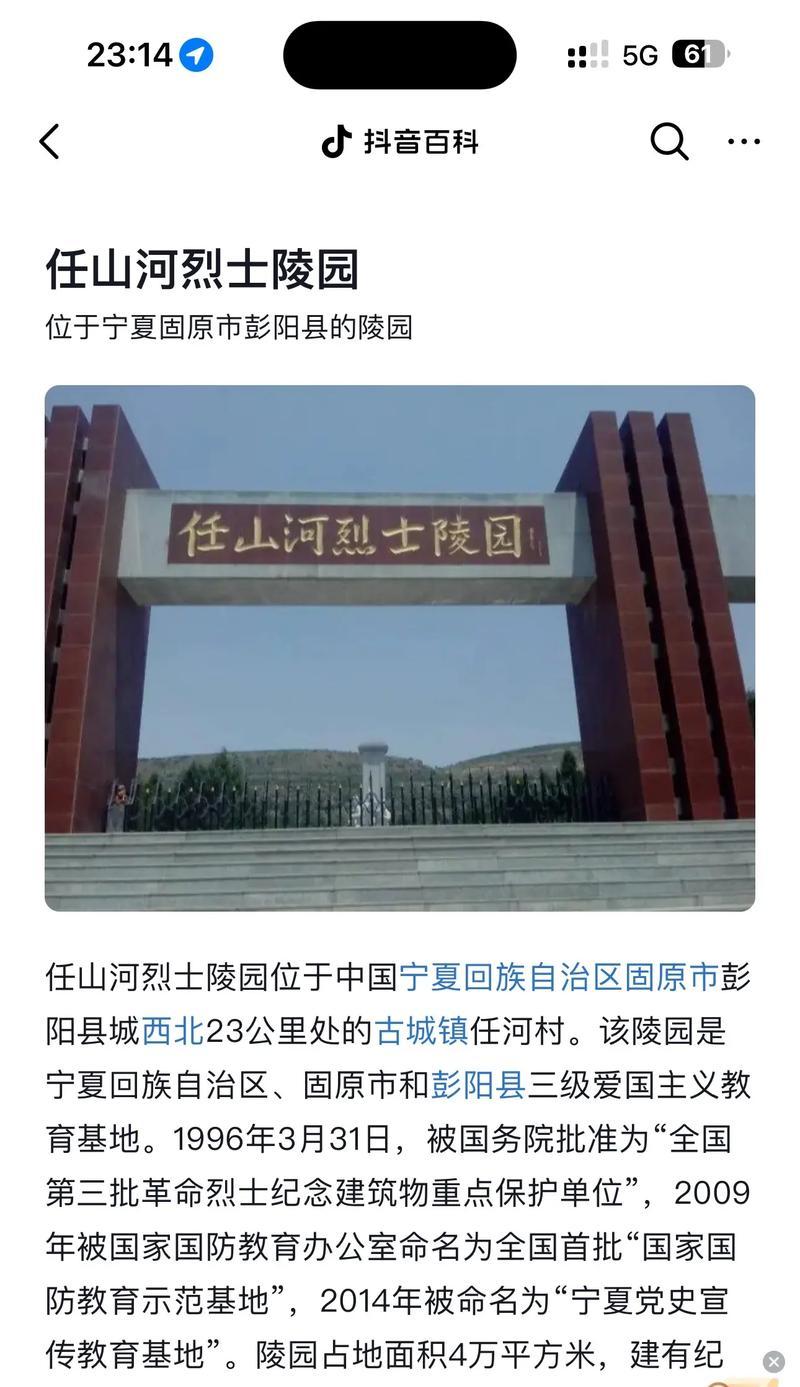Dismiss the floating widget with the X

[x=773, y=1361]
